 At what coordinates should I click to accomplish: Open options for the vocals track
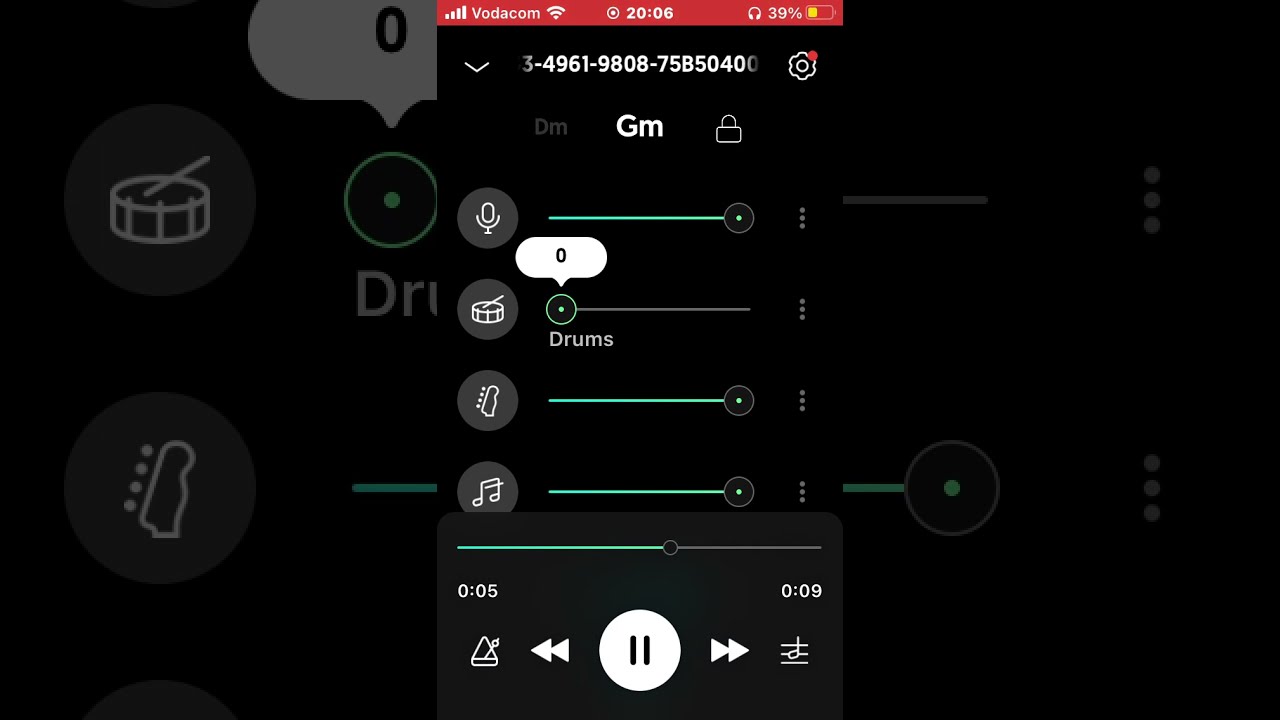coord(802,218)
